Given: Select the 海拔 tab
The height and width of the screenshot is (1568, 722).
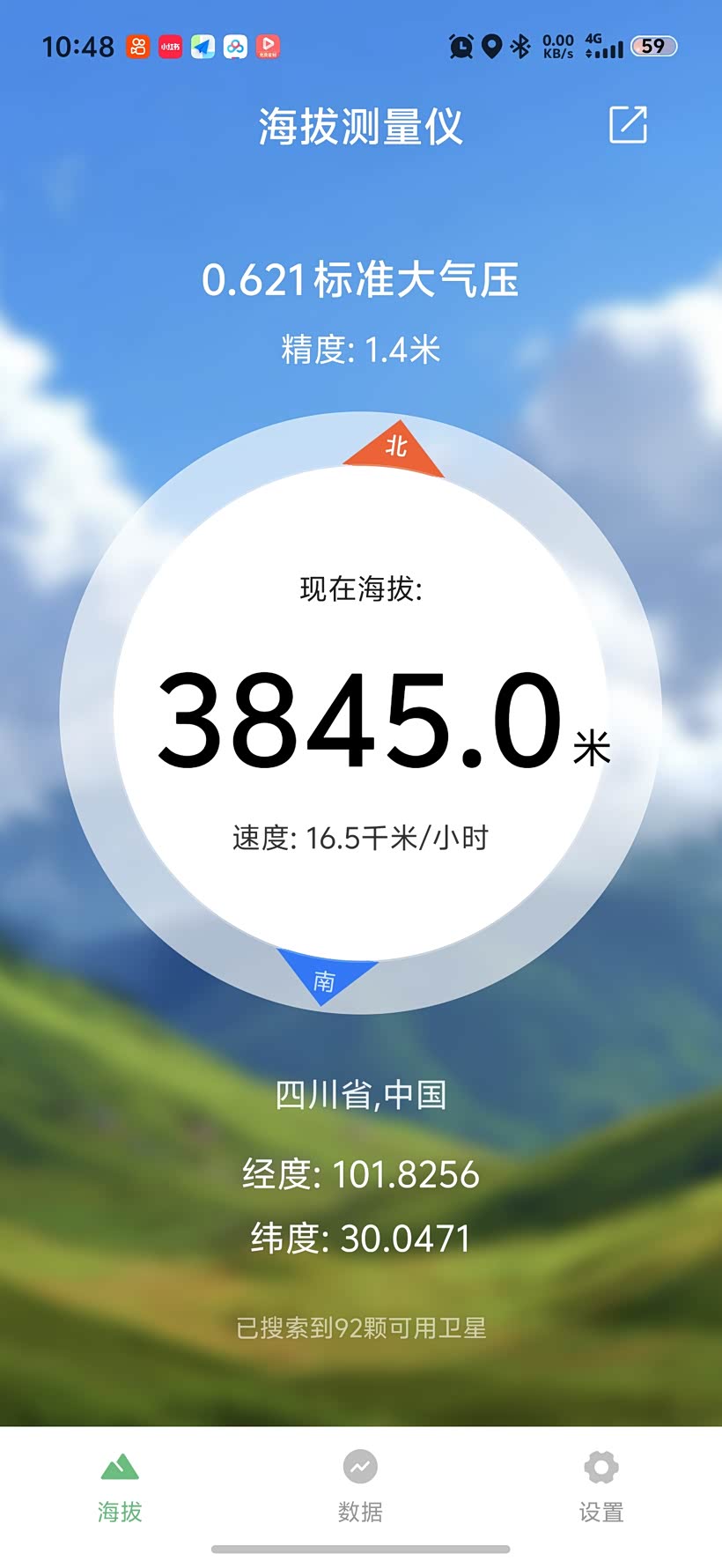Looking at the screenshot, I should (x=120, y=1487).
